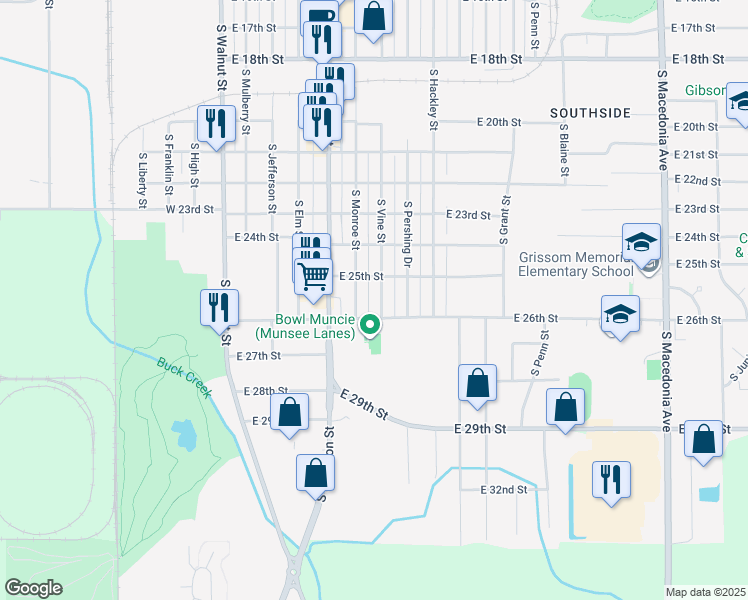Select the school marker by Grissom Memorial Elementary School
Screen dimensions: 748x600
click(x=642, y=245)
